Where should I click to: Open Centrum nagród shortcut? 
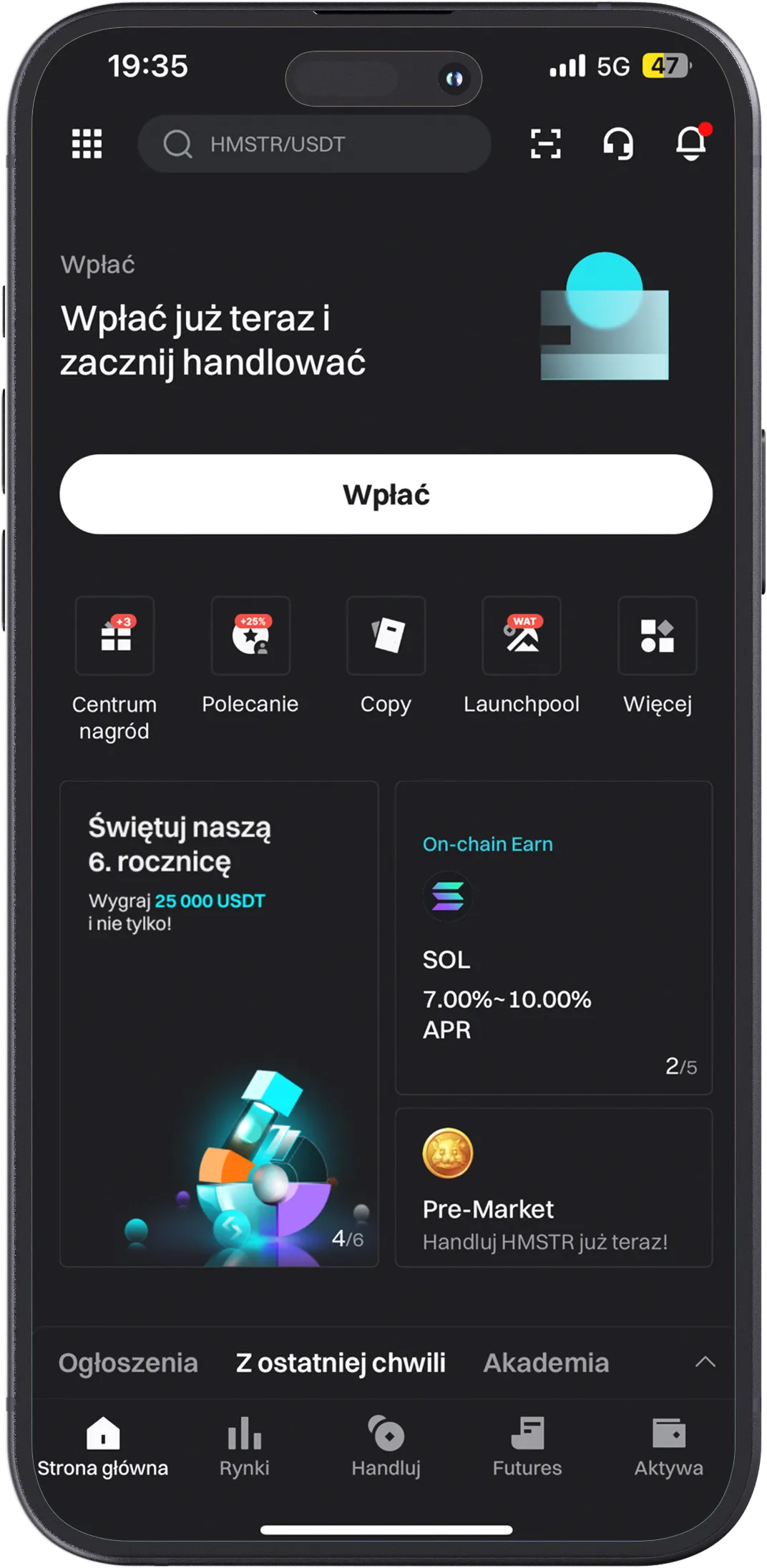(114, 636)
